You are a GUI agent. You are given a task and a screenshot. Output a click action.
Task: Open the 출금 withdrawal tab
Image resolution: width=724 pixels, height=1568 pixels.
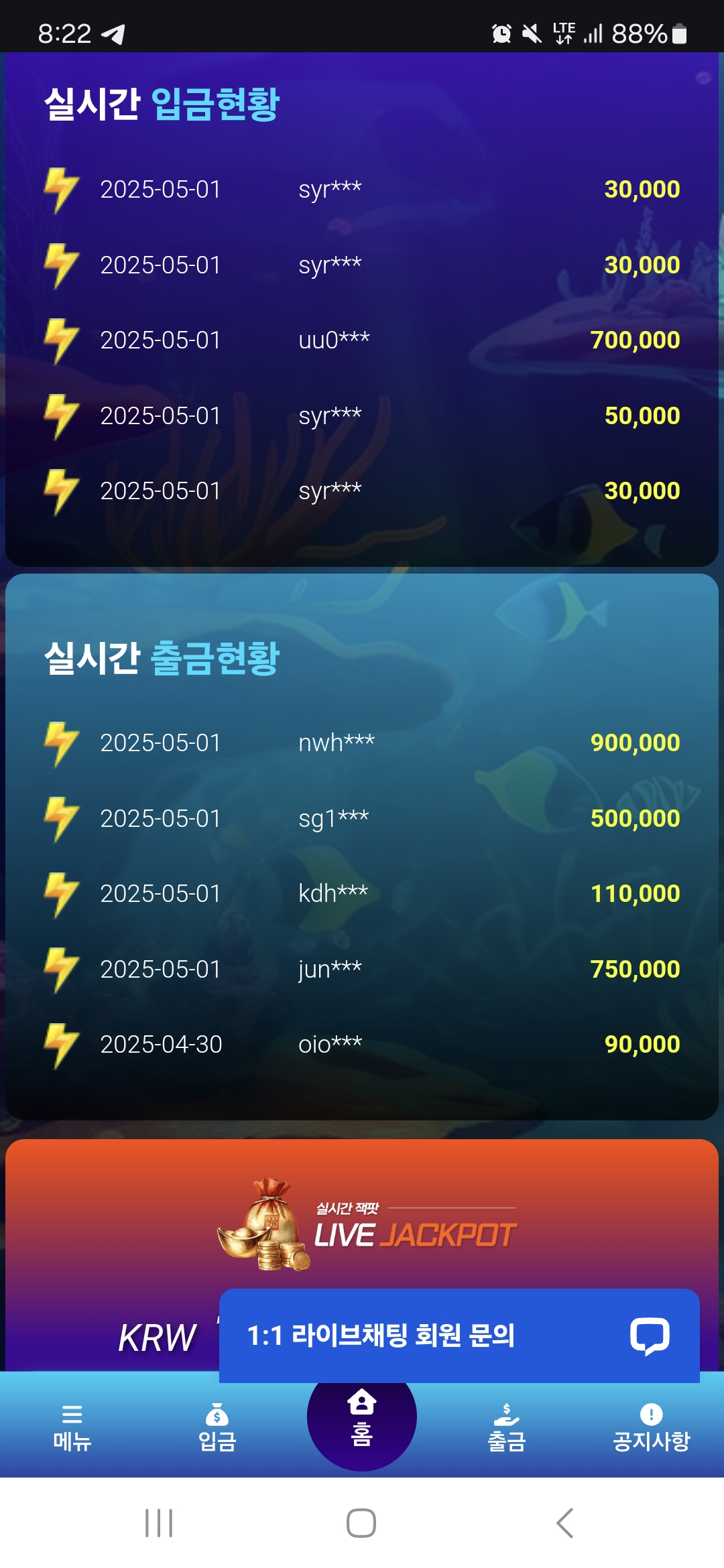click(x=506, y=1427)
